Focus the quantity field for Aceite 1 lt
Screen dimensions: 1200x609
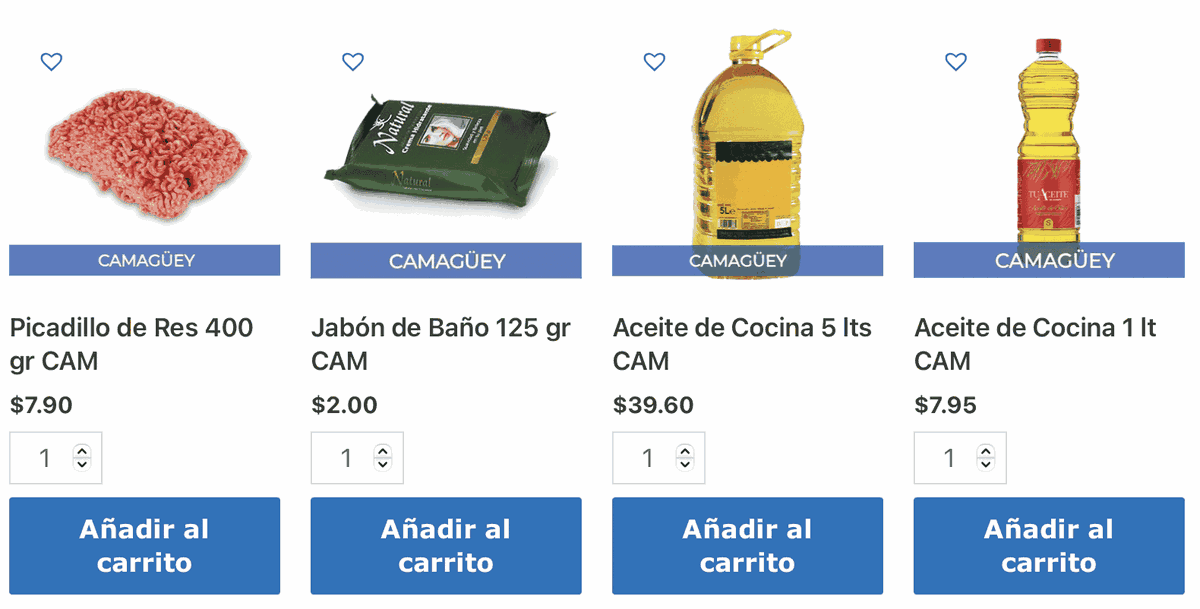[946, 458]
